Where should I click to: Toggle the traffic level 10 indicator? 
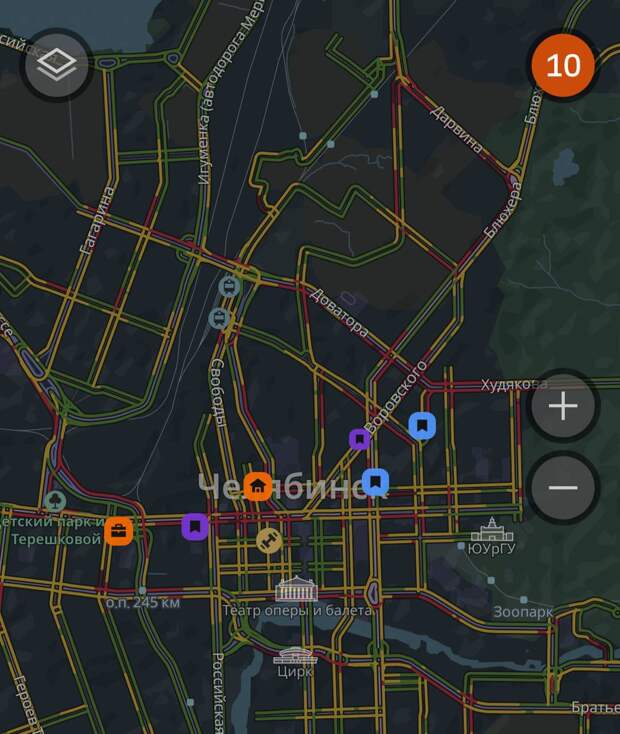[x=563, y=65]
